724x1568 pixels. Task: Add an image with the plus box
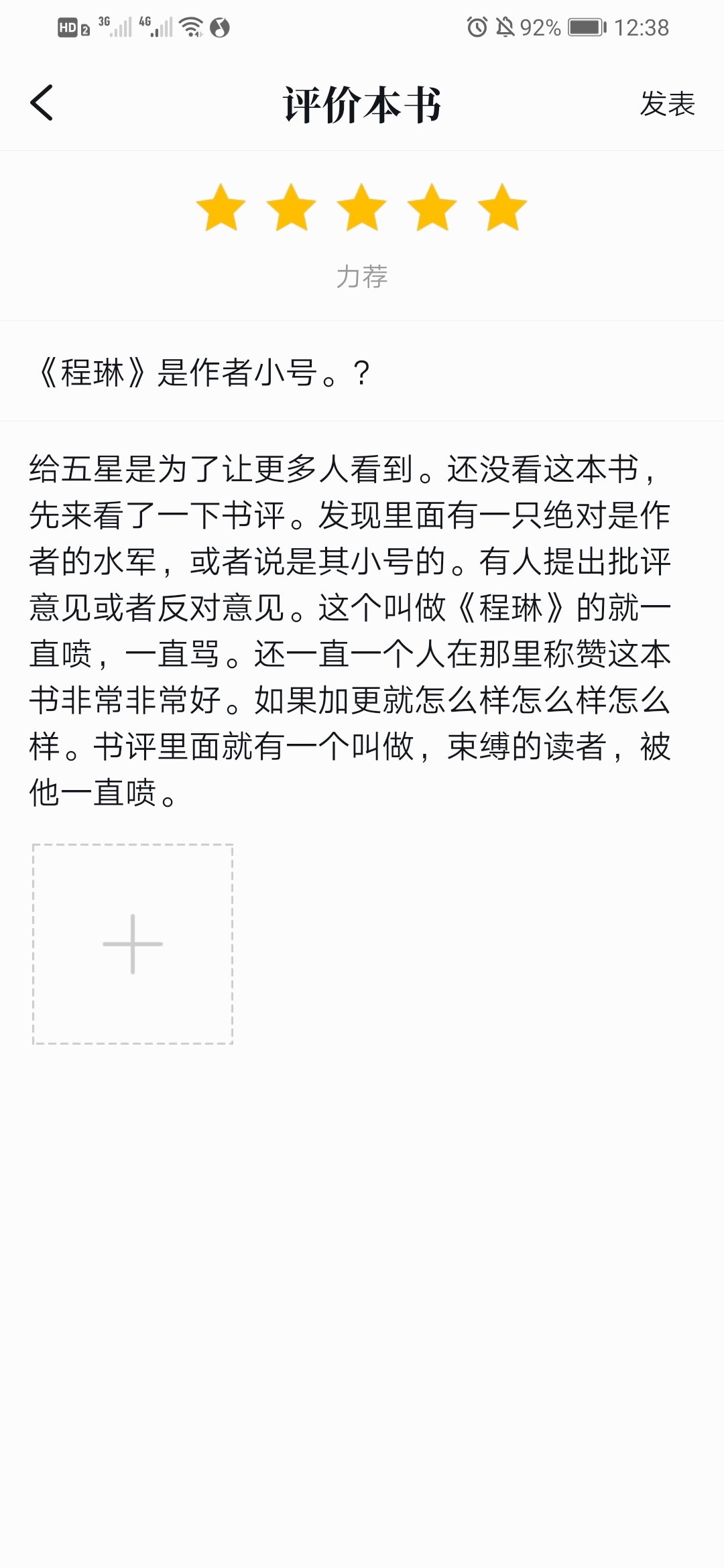tap(133, 943)
